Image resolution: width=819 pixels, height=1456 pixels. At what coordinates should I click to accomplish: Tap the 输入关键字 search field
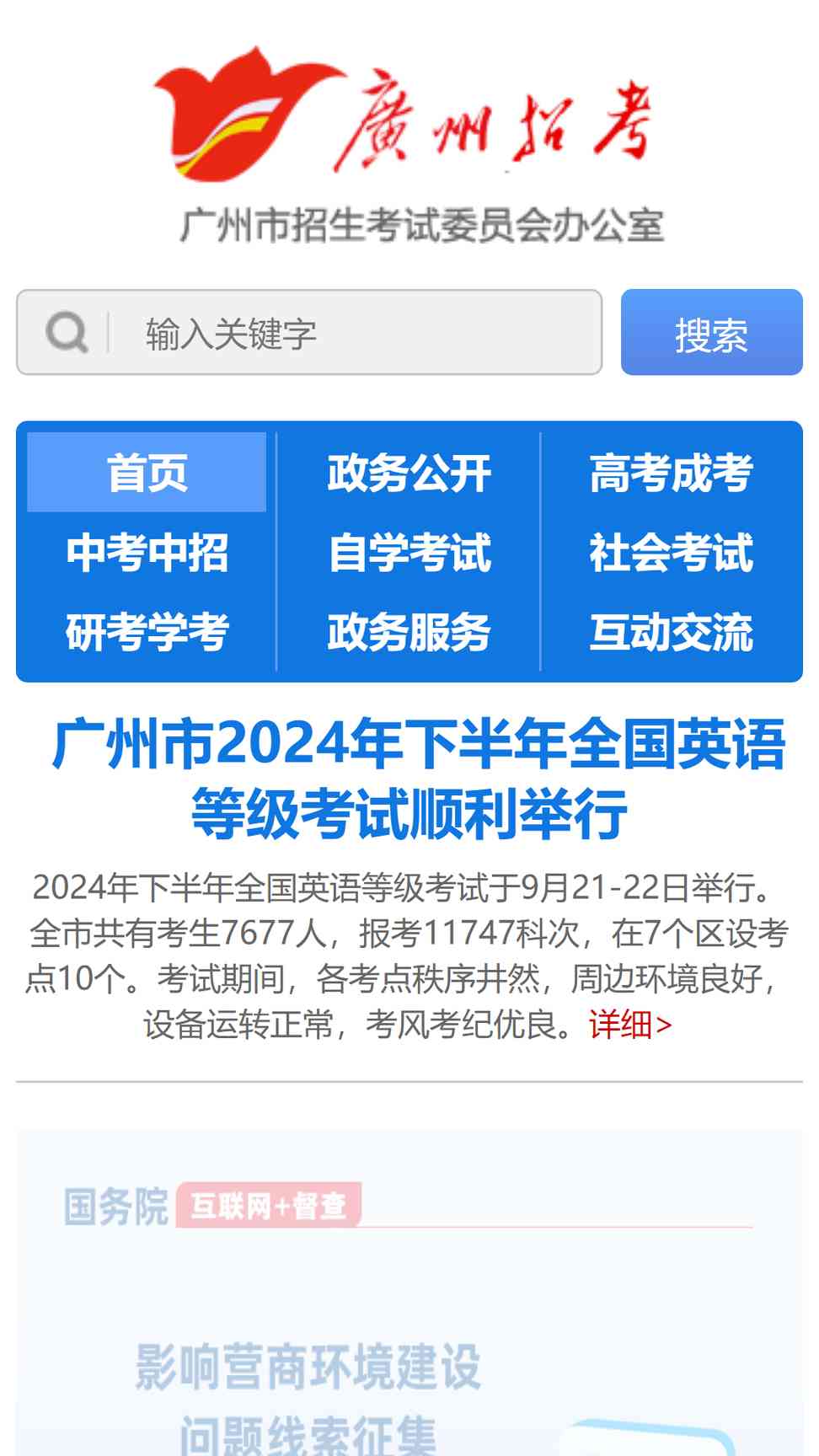tap(354, 333)
